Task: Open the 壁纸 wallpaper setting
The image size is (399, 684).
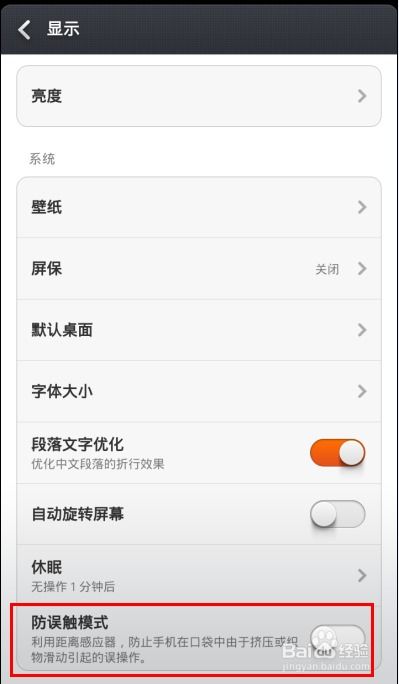Action: [x=199, y=207]
